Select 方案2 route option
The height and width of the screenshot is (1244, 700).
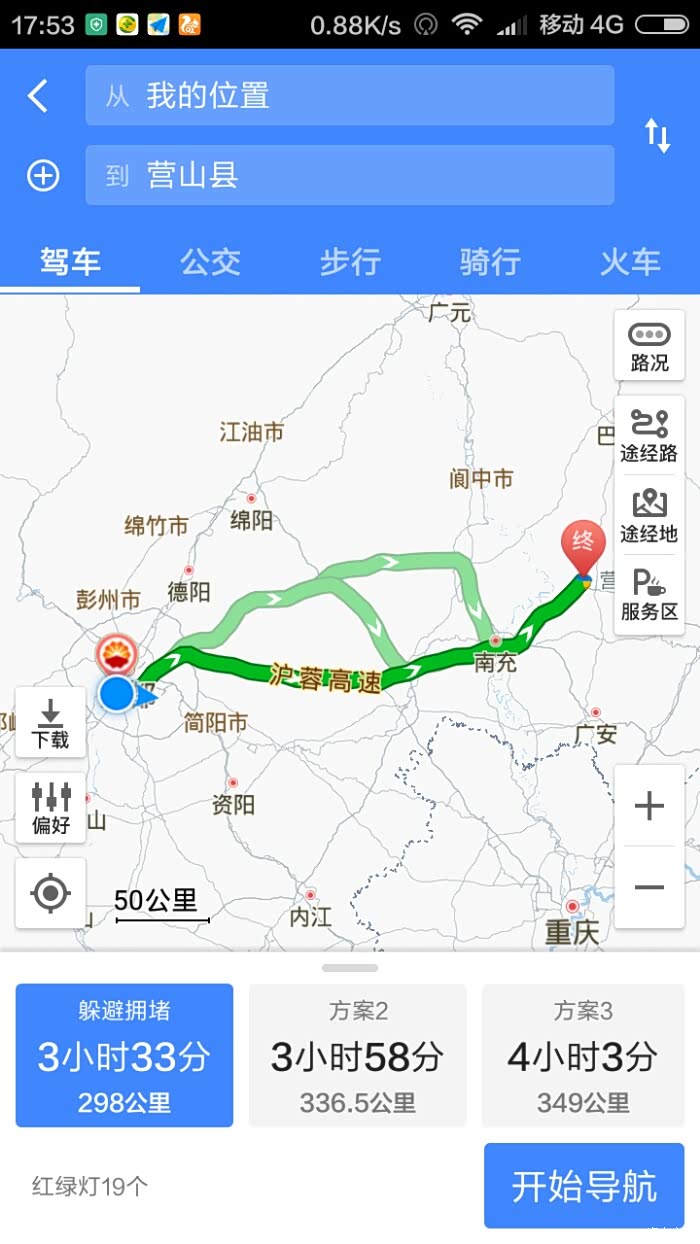coord(357,1056)
